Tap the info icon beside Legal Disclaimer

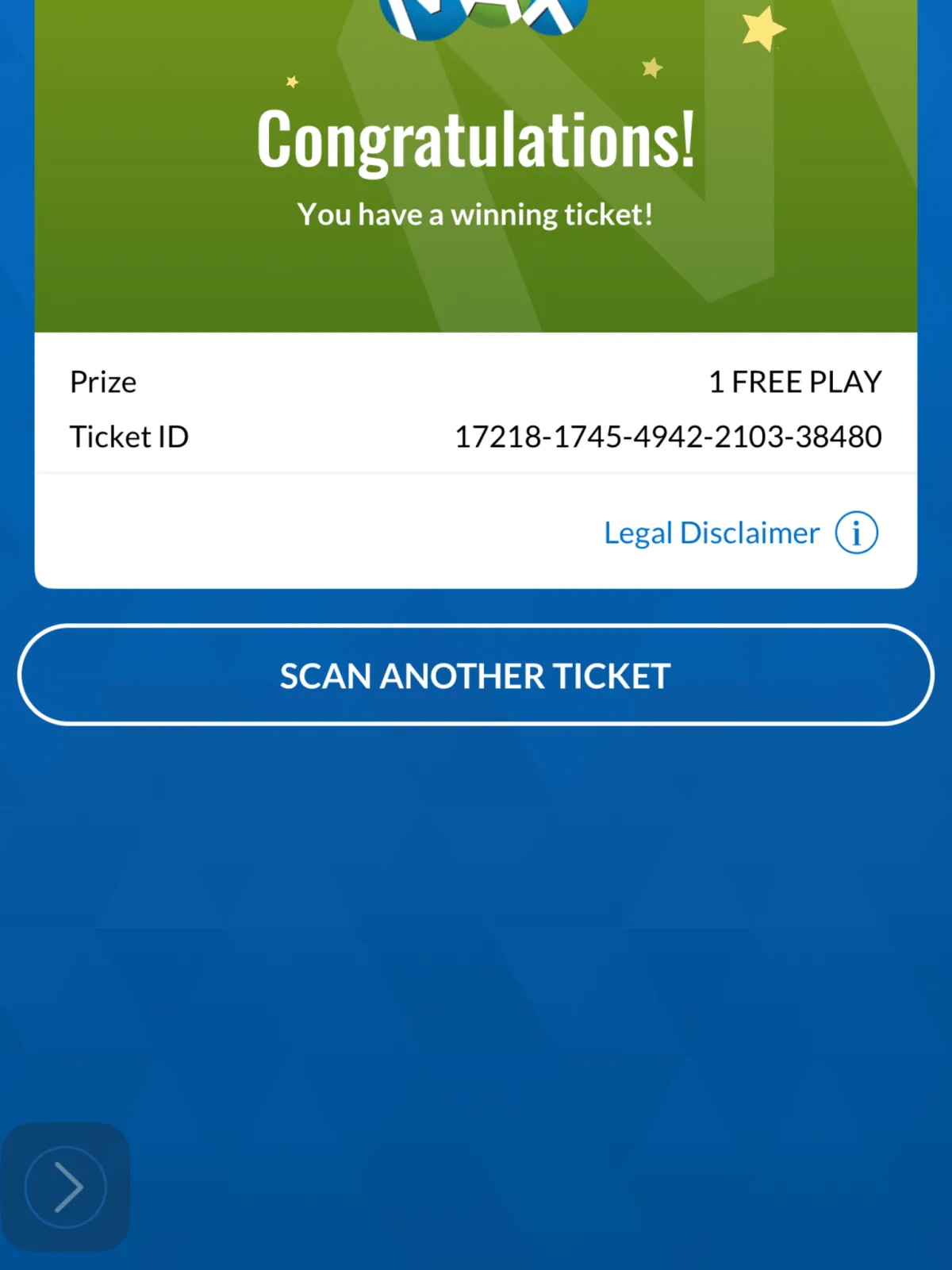(856, 533)
